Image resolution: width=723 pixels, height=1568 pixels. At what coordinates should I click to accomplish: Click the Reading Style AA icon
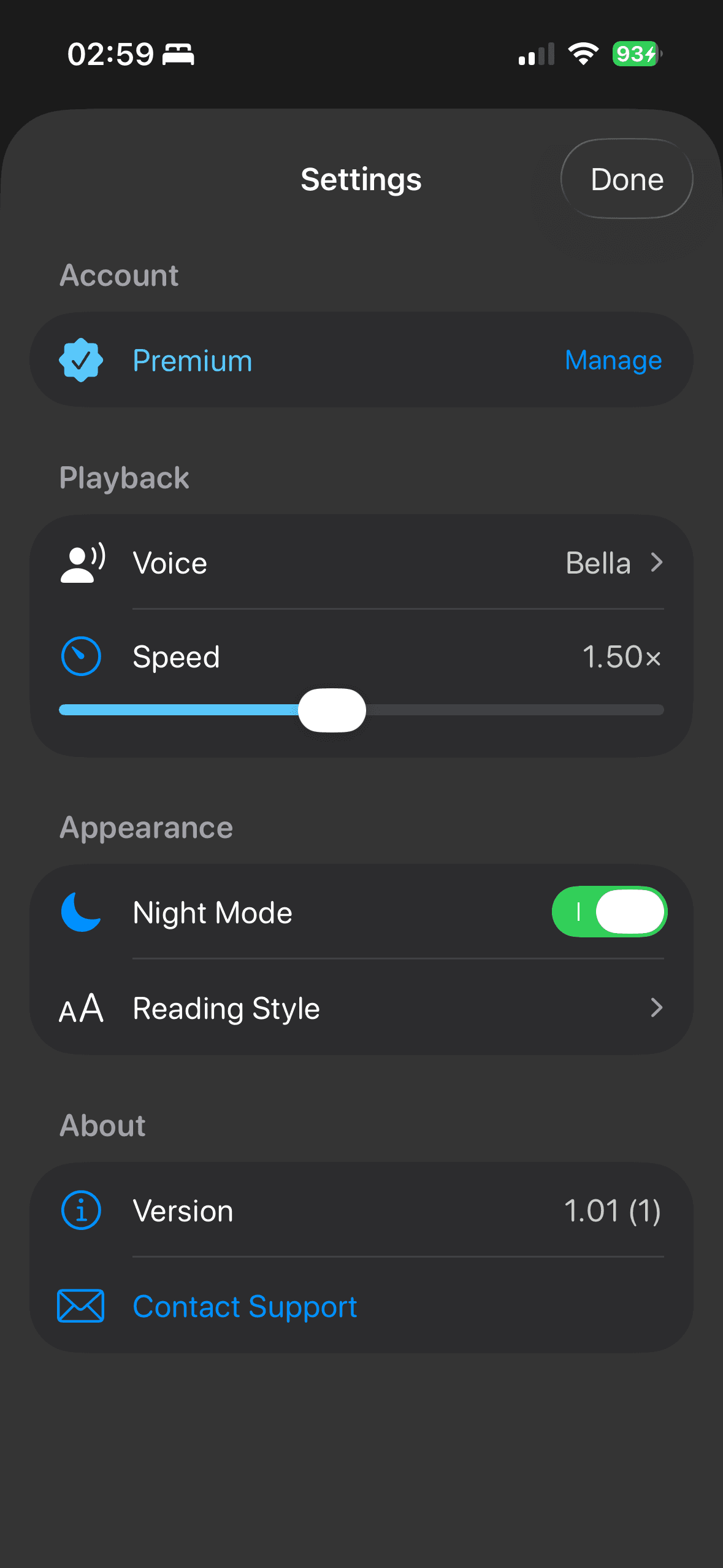(82, 1007)
